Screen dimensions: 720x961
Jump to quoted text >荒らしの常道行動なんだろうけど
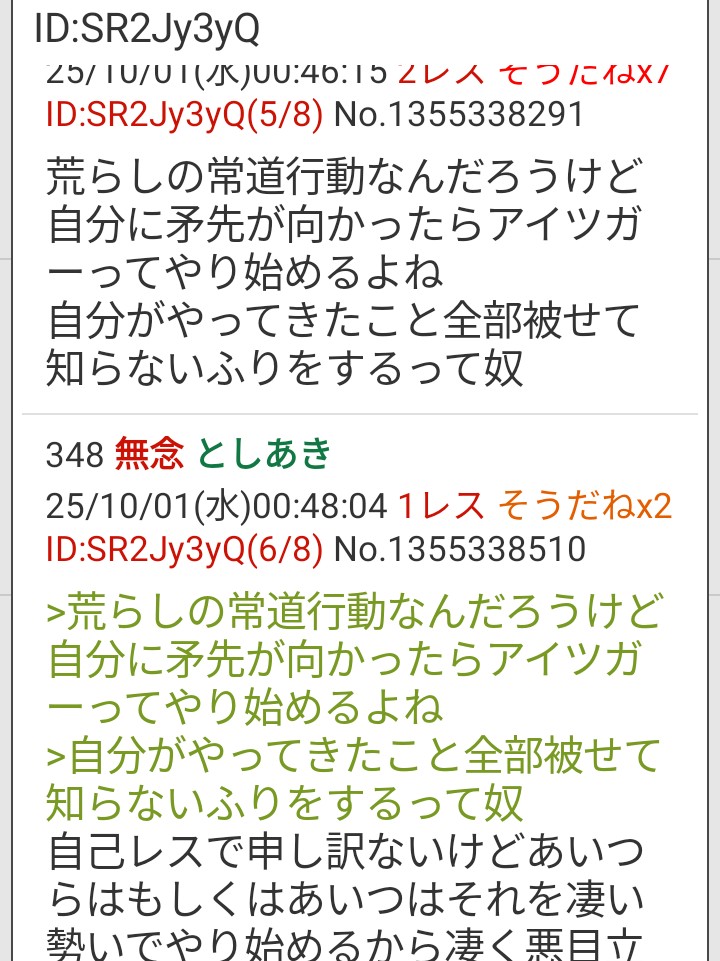[354, 611]
